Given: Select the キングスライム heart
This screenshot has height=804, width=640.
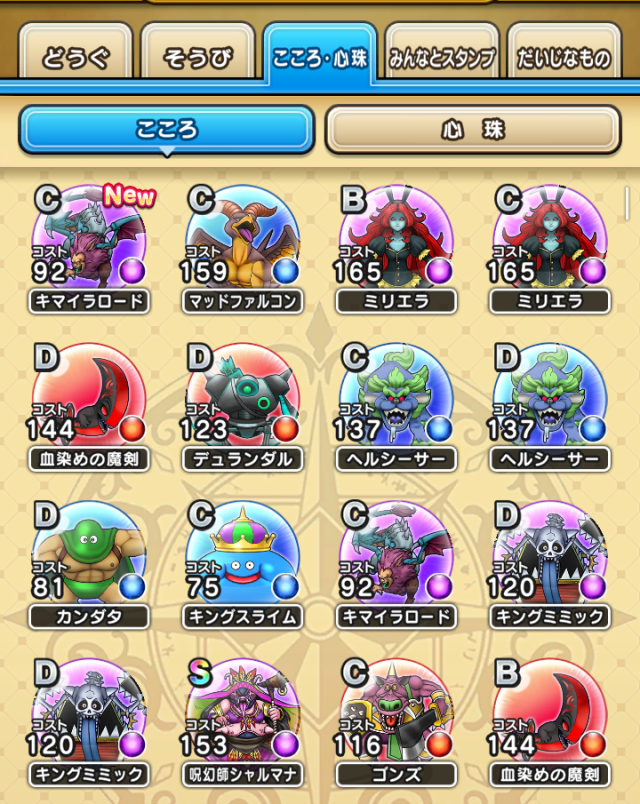Looking at the screenshot, I should point(243,558).
